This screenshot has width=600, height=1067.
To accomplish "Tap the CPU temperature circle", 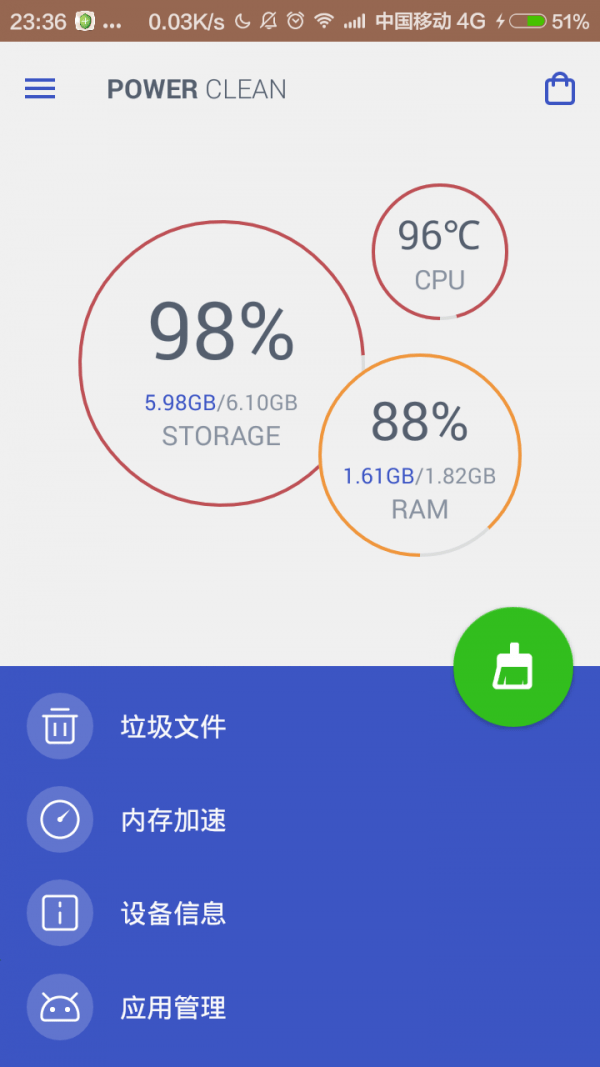I will click(440, 251).
